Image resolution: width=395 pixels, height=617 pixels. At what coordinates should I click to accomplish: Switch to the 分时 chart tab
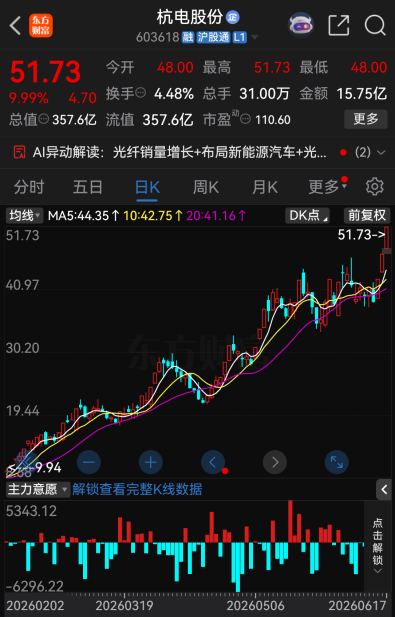[29, 187]
